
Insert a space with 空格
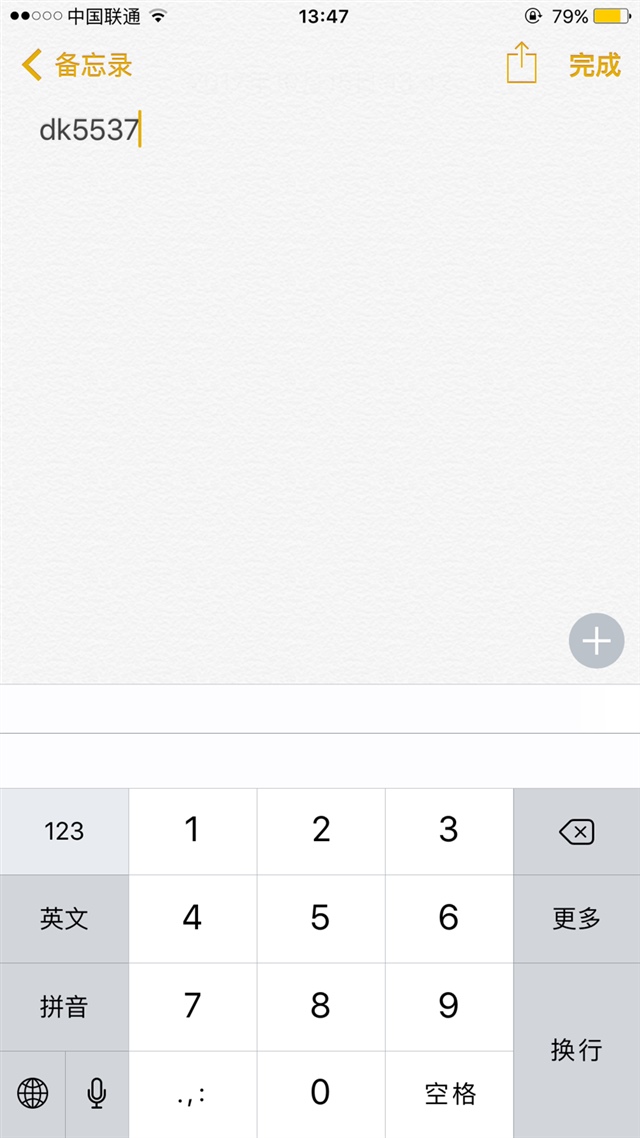tap(449, 1094)
